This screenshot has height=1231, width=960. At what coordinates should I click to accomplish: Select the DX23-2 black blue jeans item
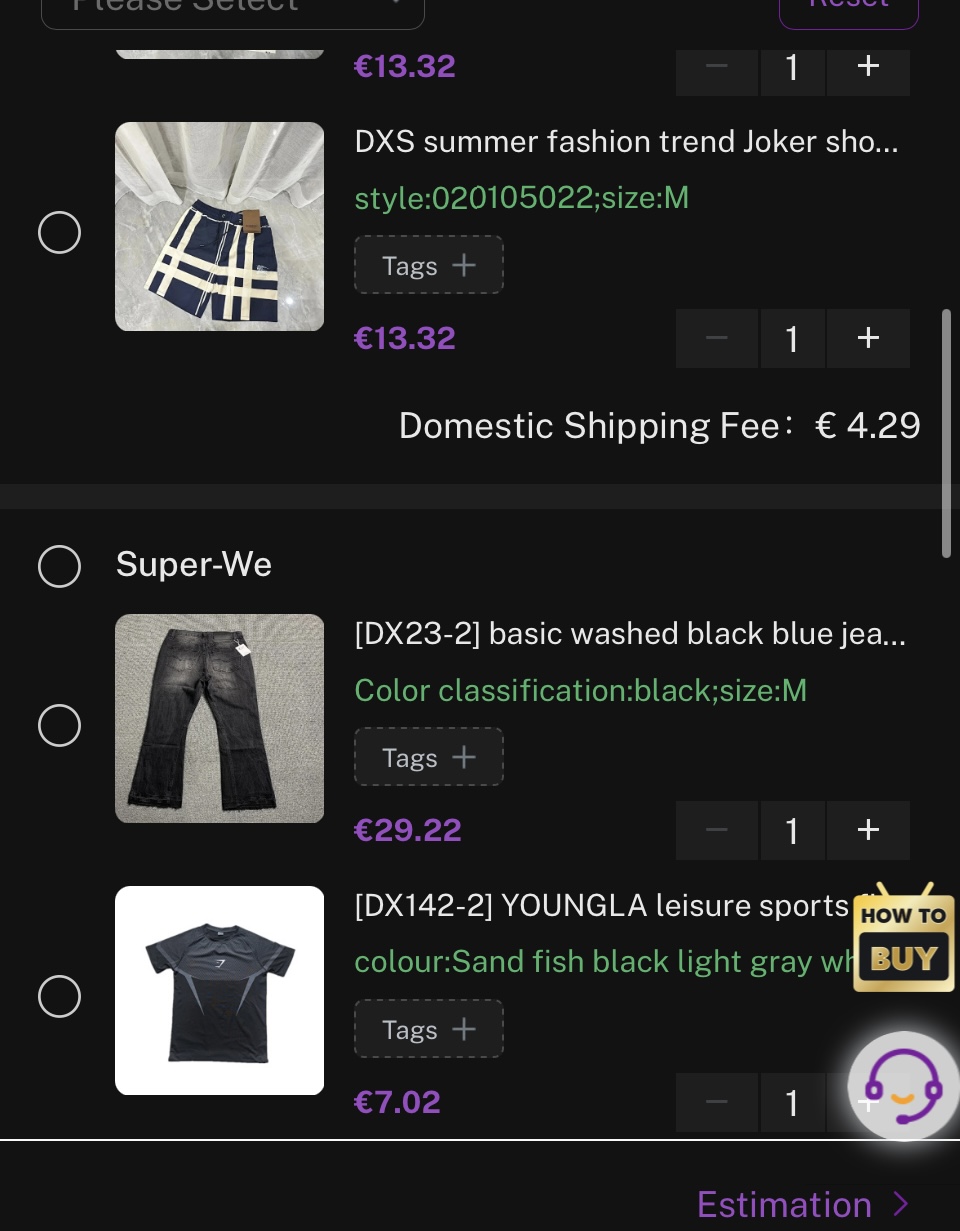pyautogui.click(x=59, y=725)
